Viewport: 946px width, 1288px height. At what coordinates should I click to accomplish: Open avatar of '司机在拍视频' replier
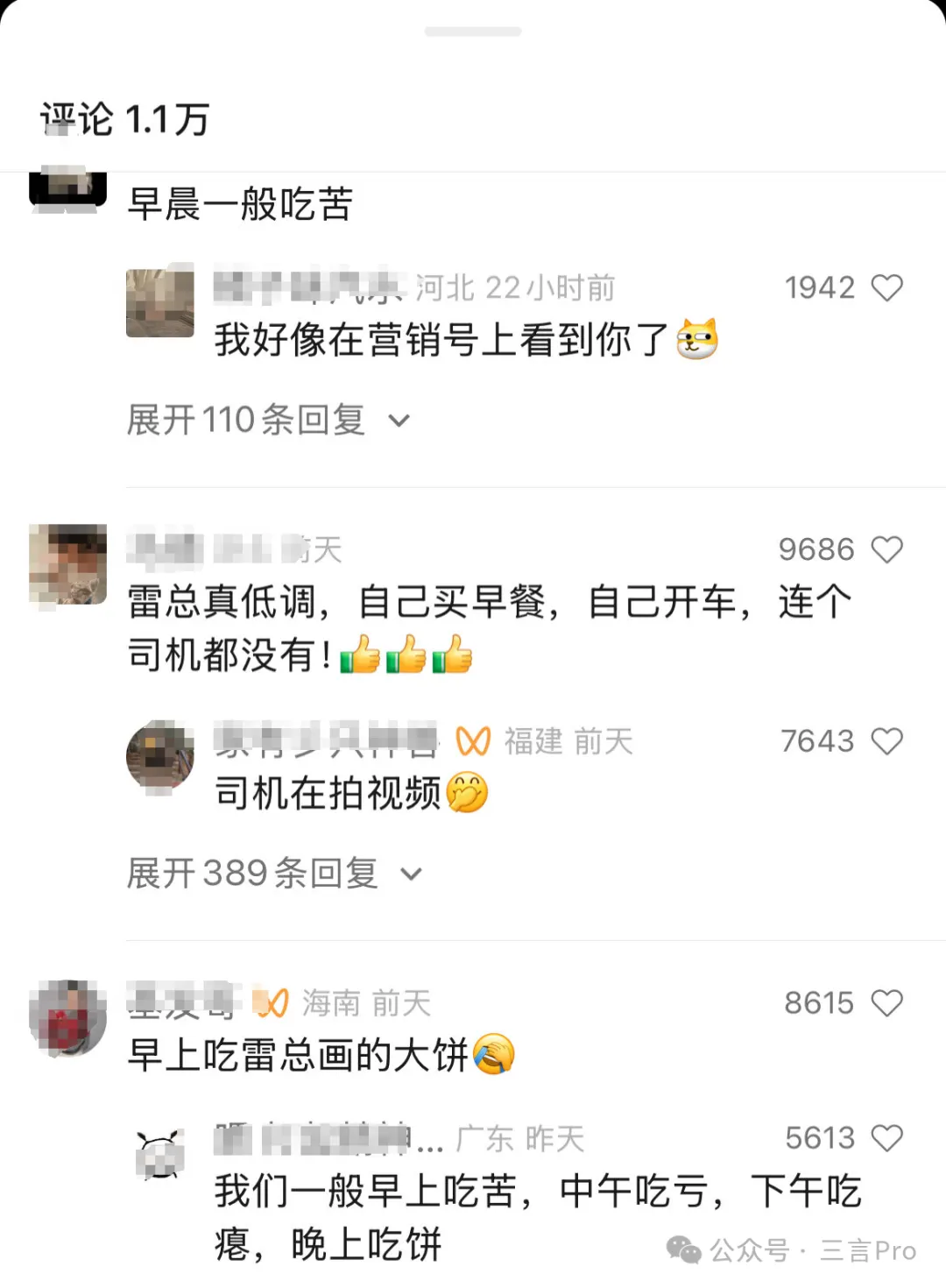160,756
